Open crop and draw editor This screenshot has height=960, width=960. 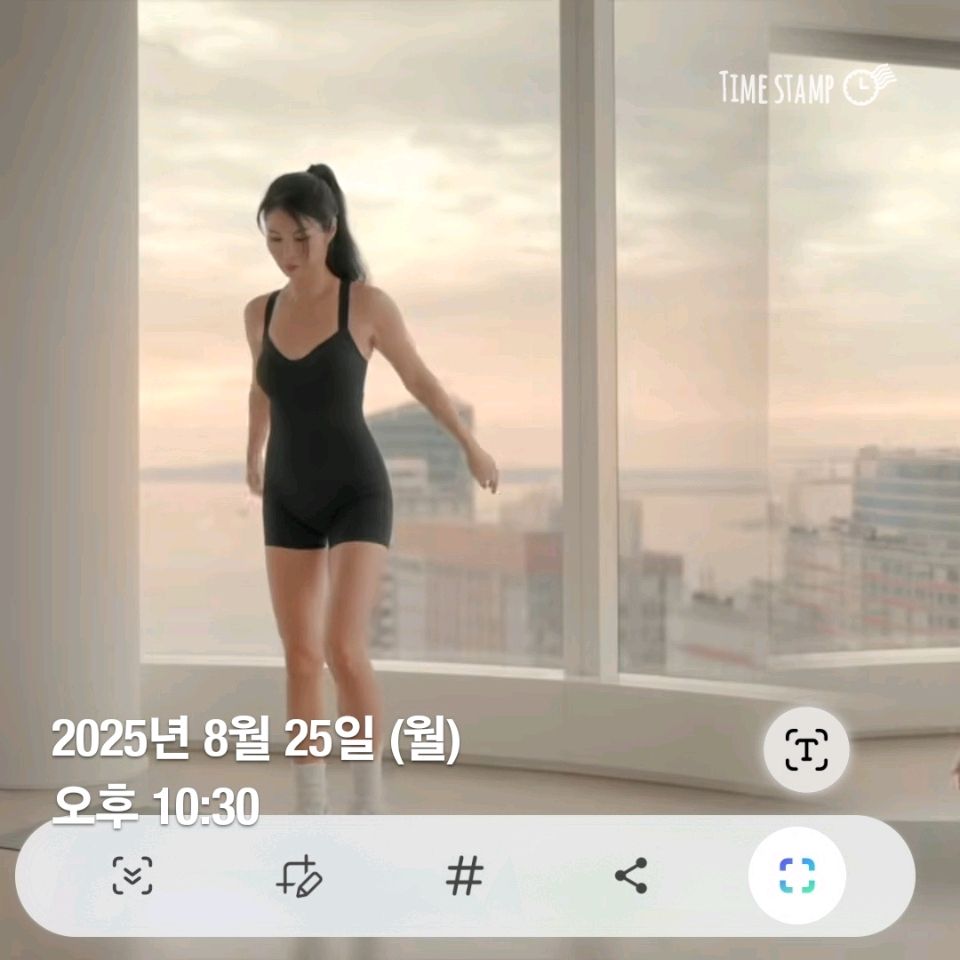(x=298, y=876)
